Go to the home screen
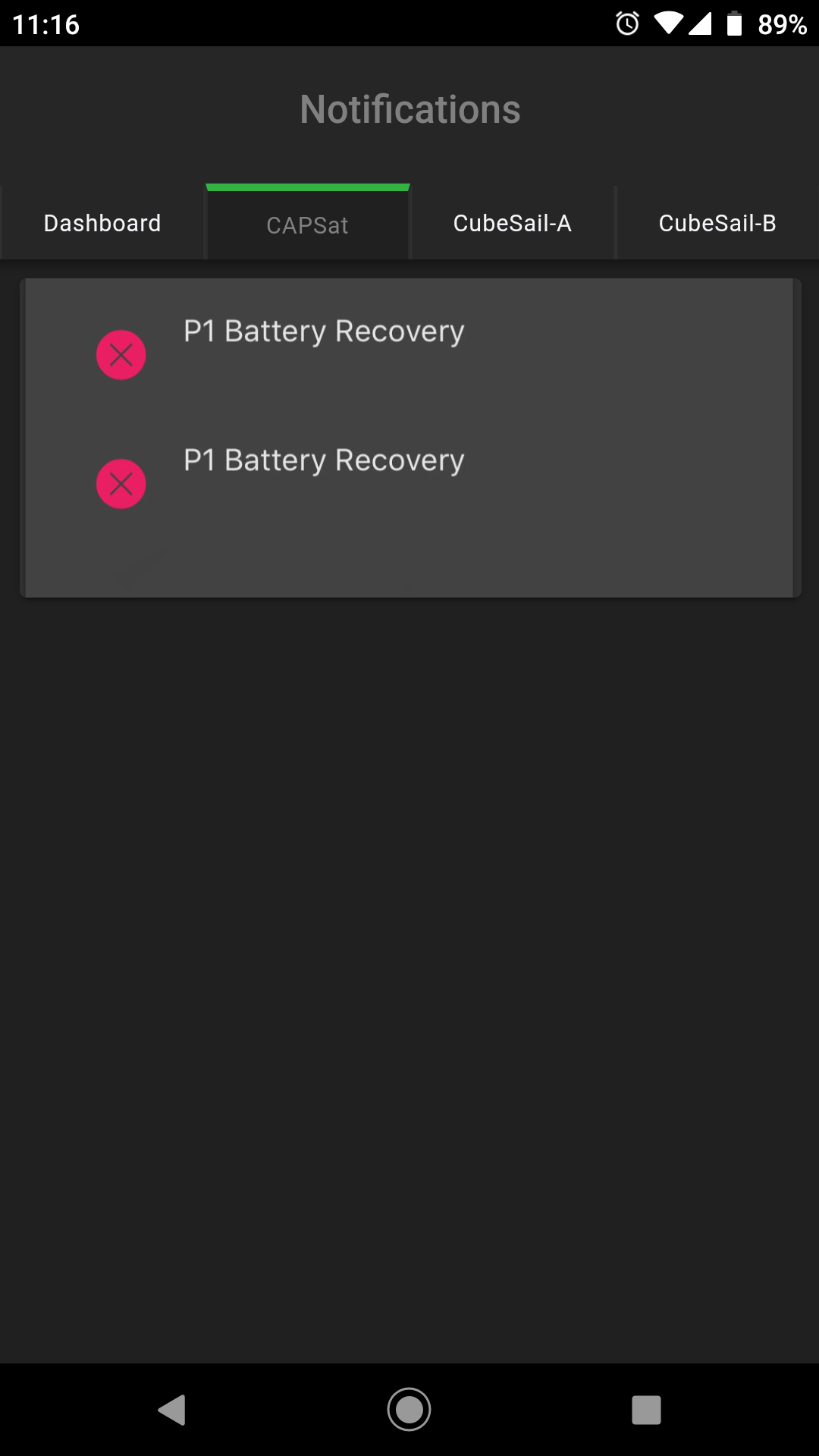 pyautogui.click(x=409, y=1410)
